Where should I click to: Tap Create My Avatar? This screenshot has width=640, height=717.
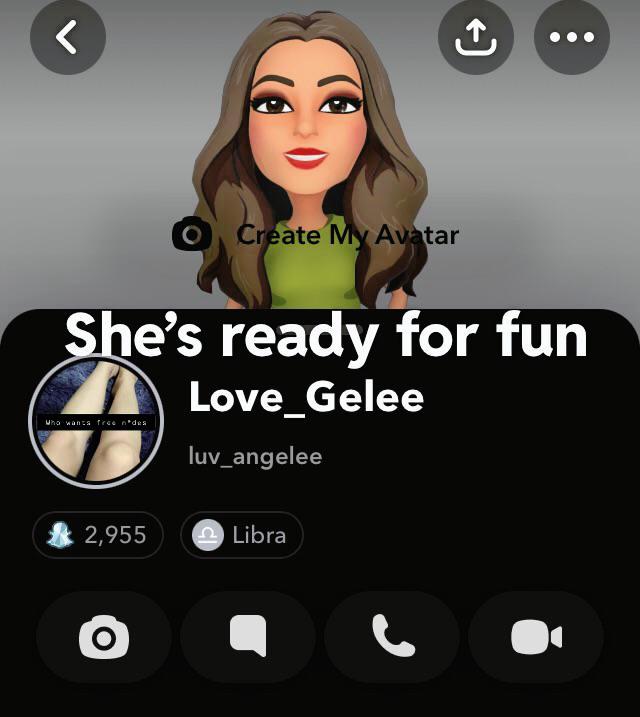[x=316, y=235]
